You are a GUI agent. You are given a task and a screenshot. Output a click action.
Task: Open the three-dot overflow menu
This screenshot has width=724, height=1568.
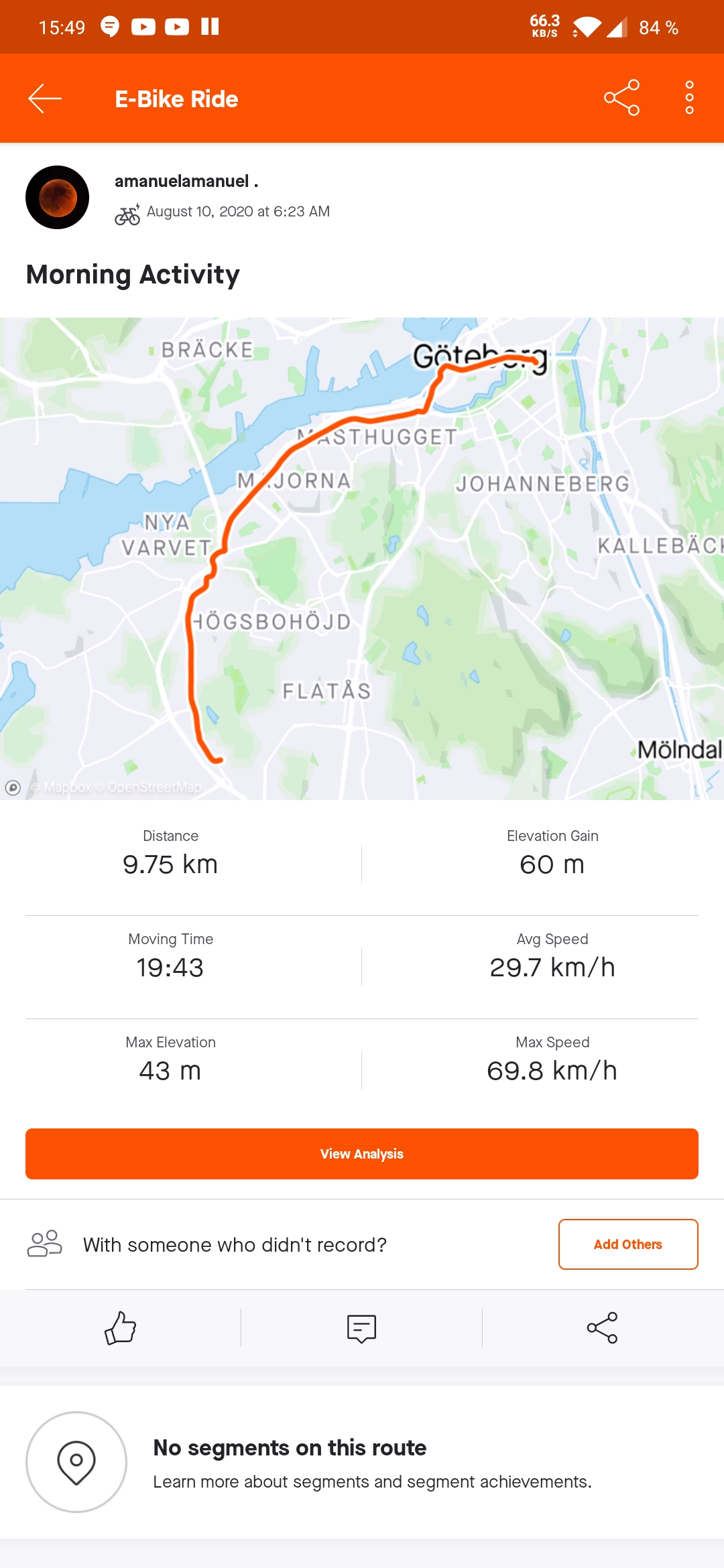click(689, 98)
